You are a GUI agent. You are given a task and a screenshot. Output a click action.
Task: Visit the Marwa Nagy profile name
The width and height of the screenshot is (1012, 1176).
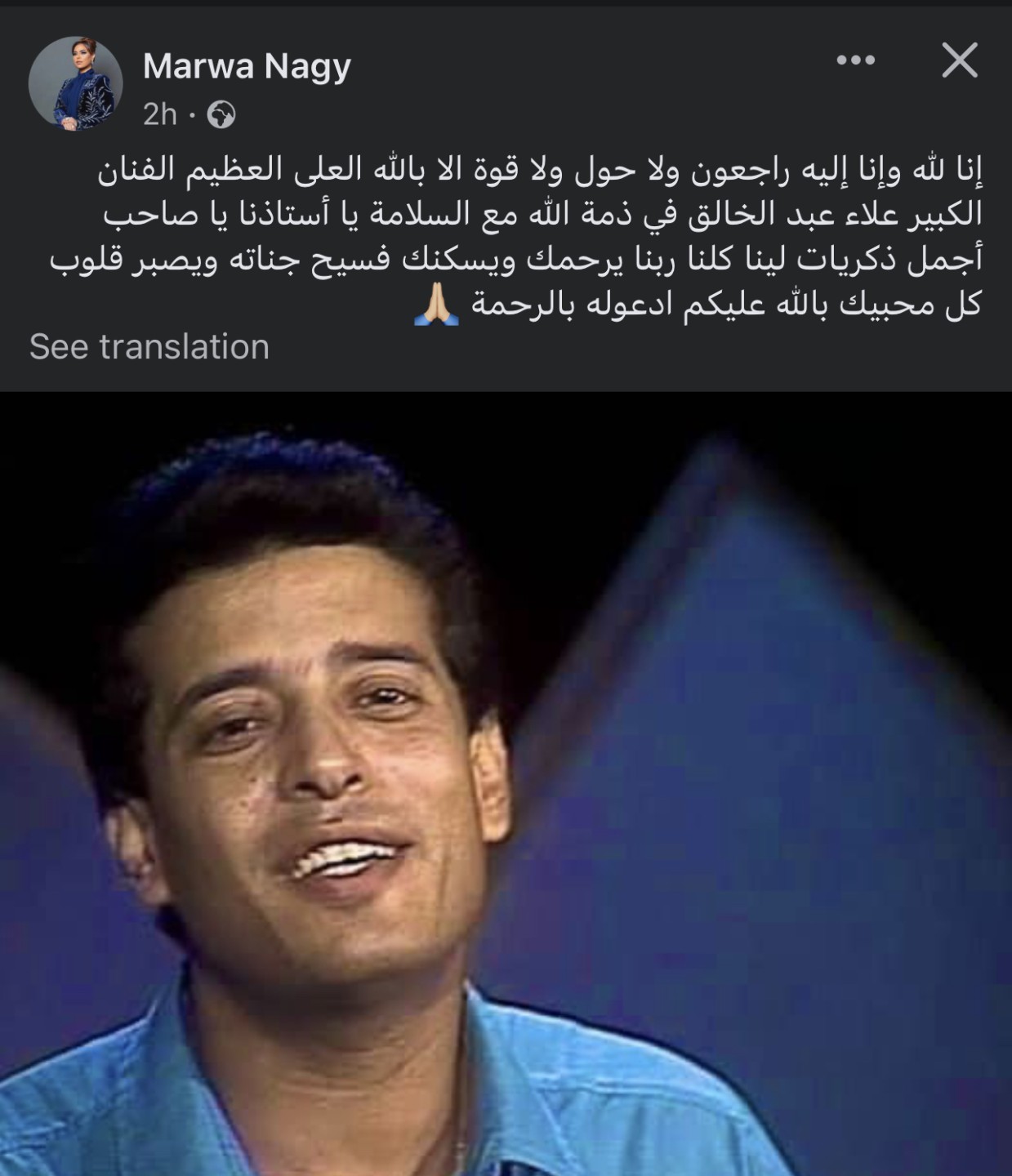(247, 67)
